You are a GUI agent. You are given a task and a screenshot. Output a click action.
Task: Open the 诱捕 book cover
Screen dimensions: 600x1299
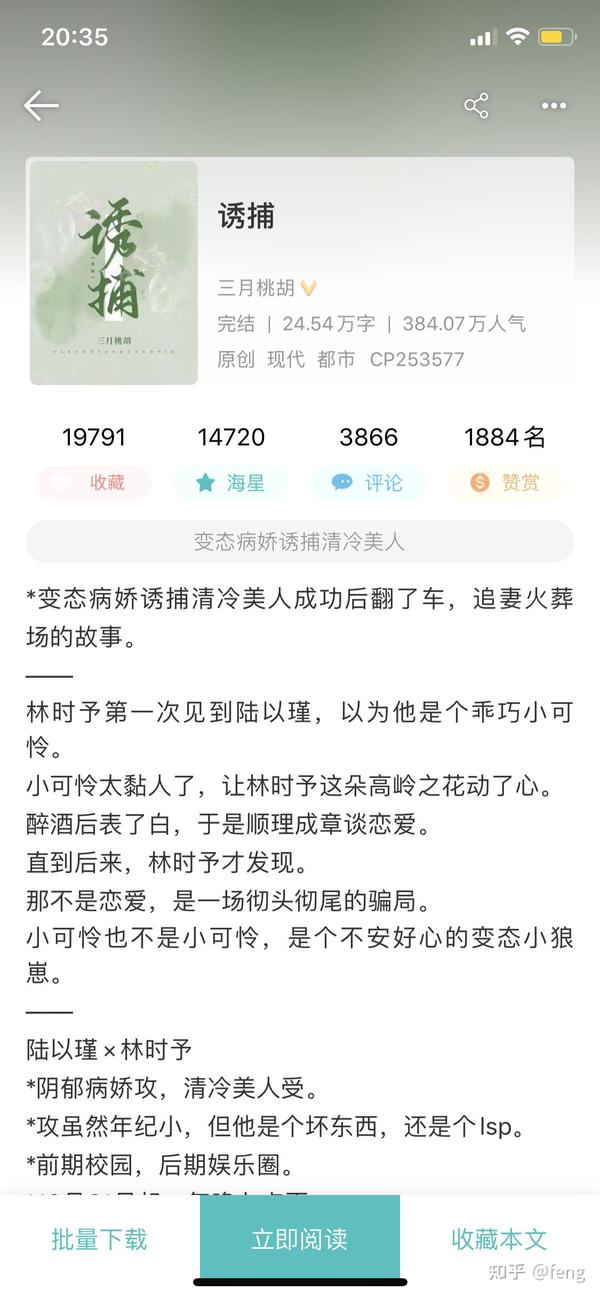click(x=114, y=272)
